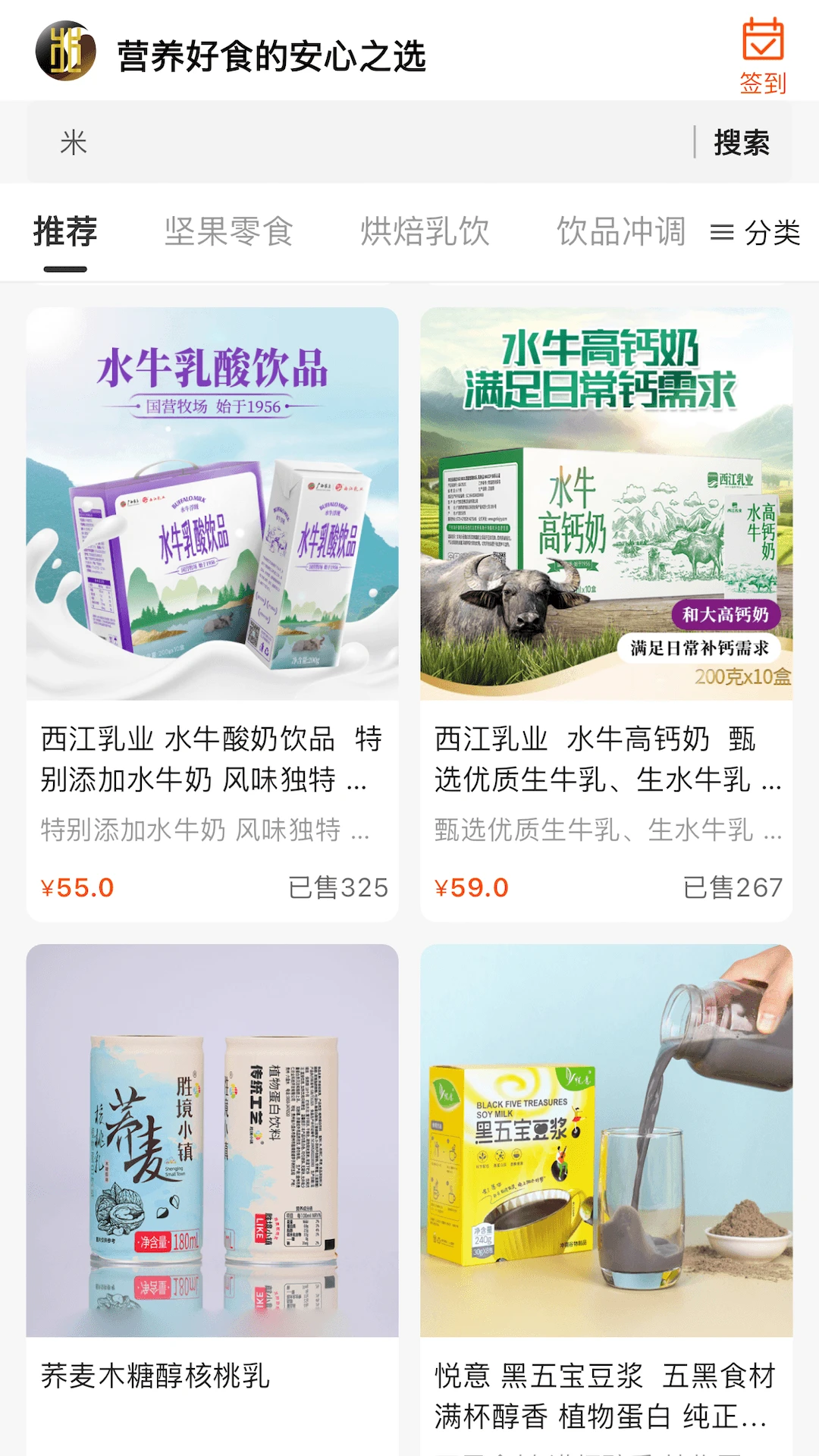Select the 烘焙乳饮 tab
The height and width of the screenshot is (1456, 819).
point(425,231)
